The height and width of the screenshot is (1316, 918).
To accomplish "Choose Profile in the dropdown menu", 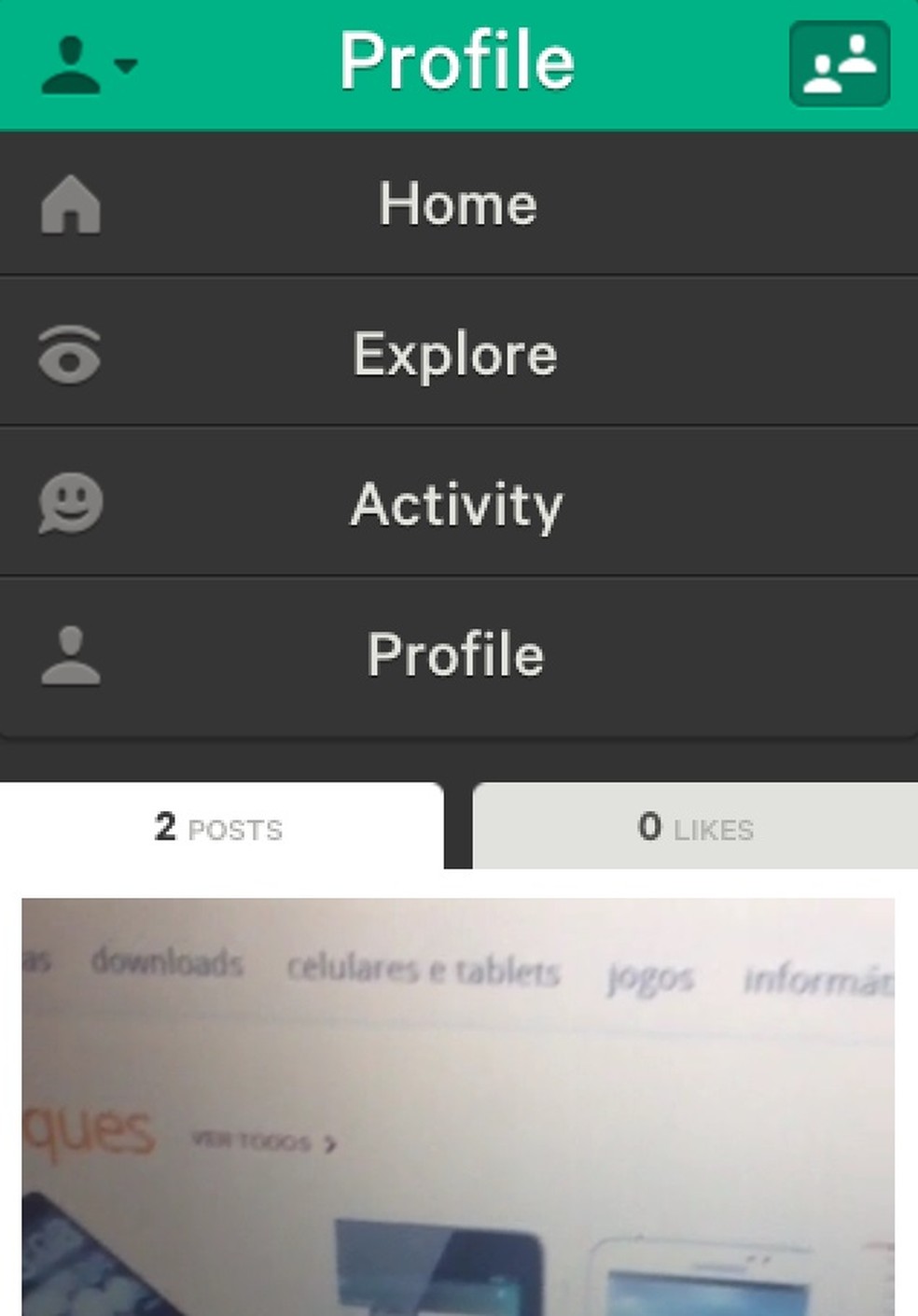I will pyautogui.click(x=457, y=654).
